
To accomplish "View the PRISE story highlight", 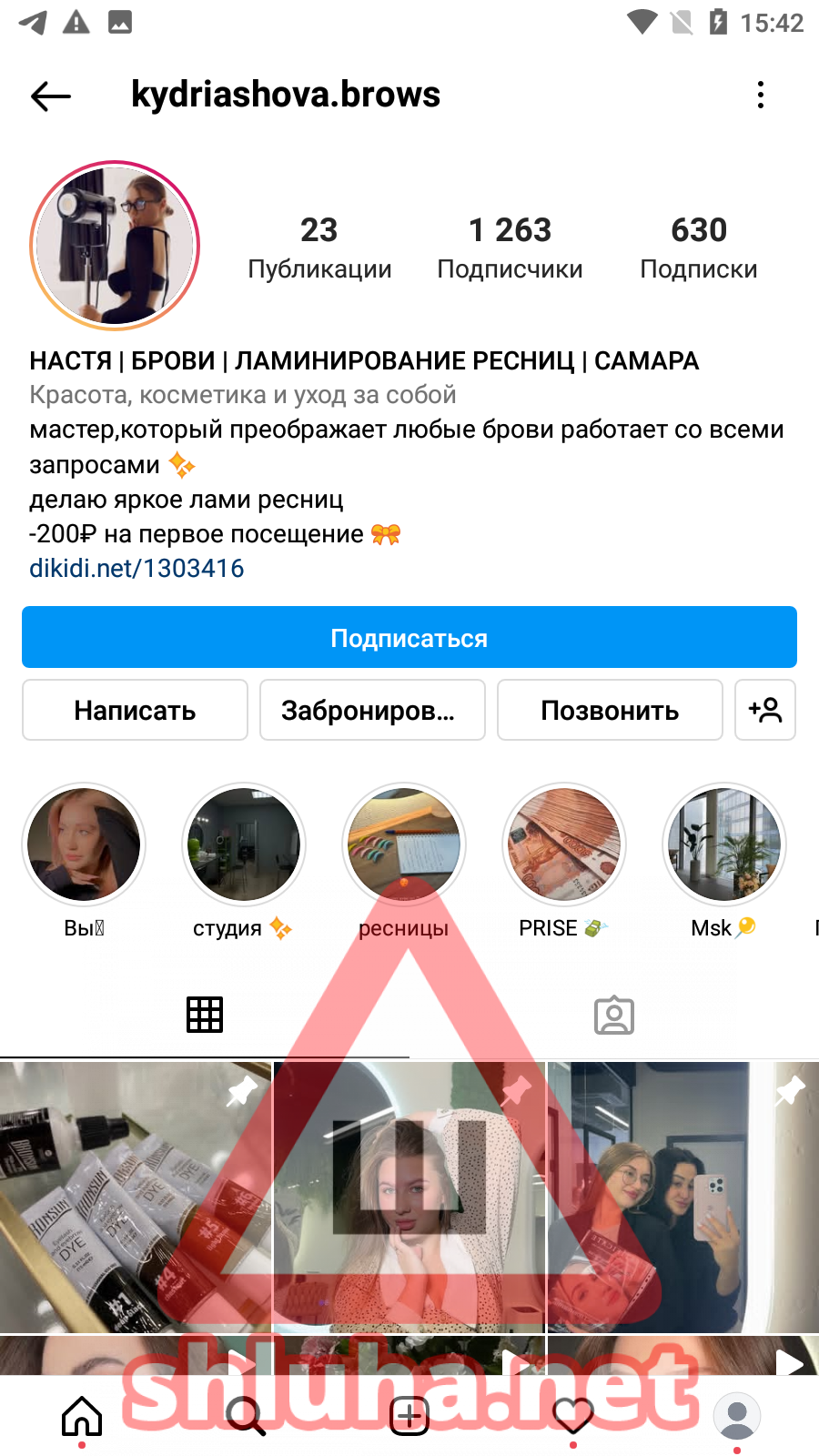I will coord(564,844).
